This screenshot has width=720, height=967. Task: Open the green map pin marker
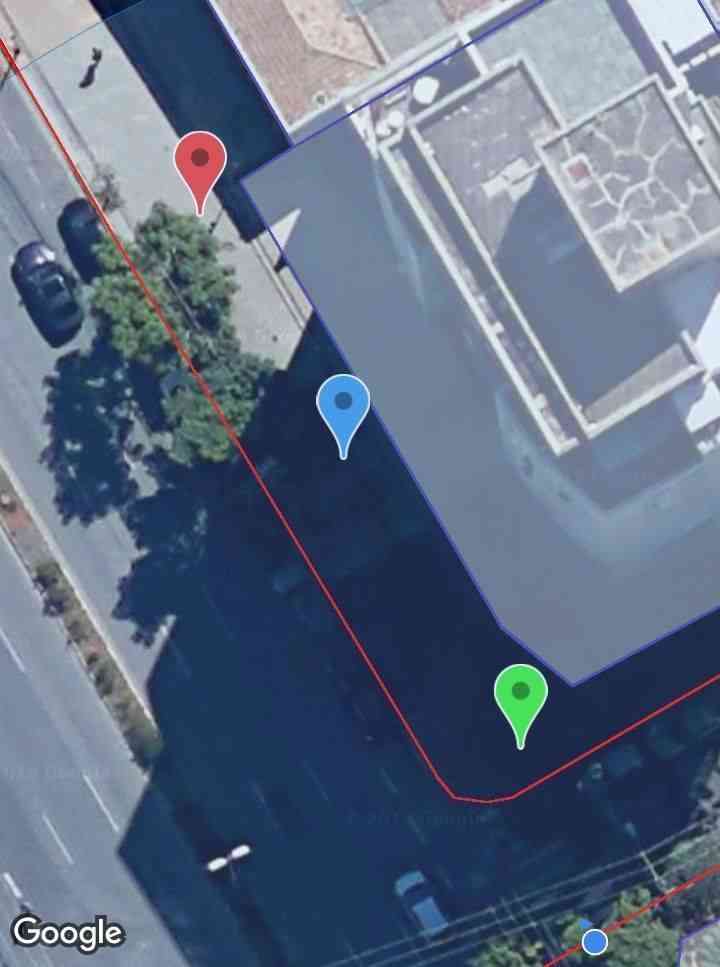(x=520, y=694)
